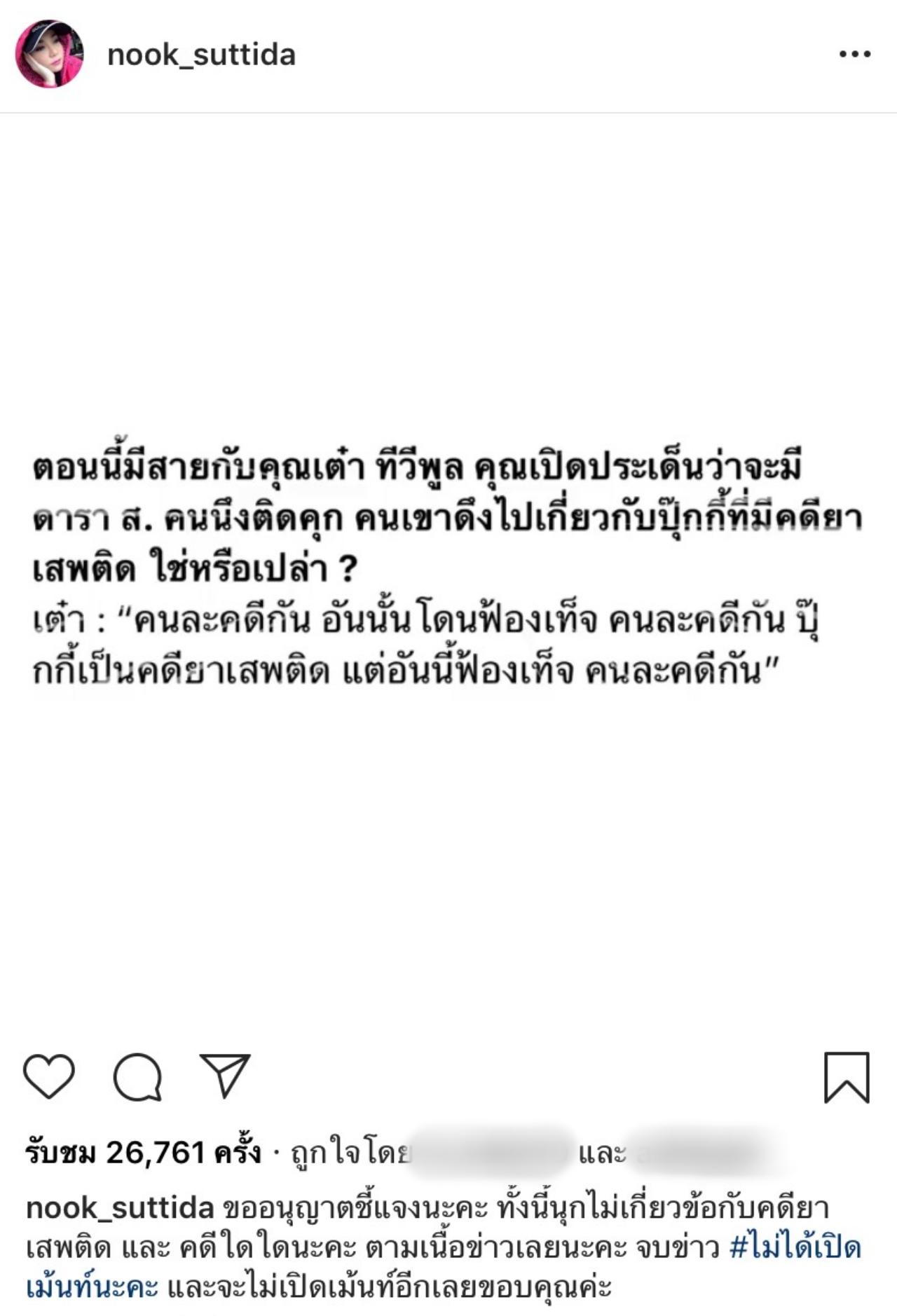Tap the nook_suttida username in the header
Image resolution: width=897 pixels, height=1316 pixels.
201,55
